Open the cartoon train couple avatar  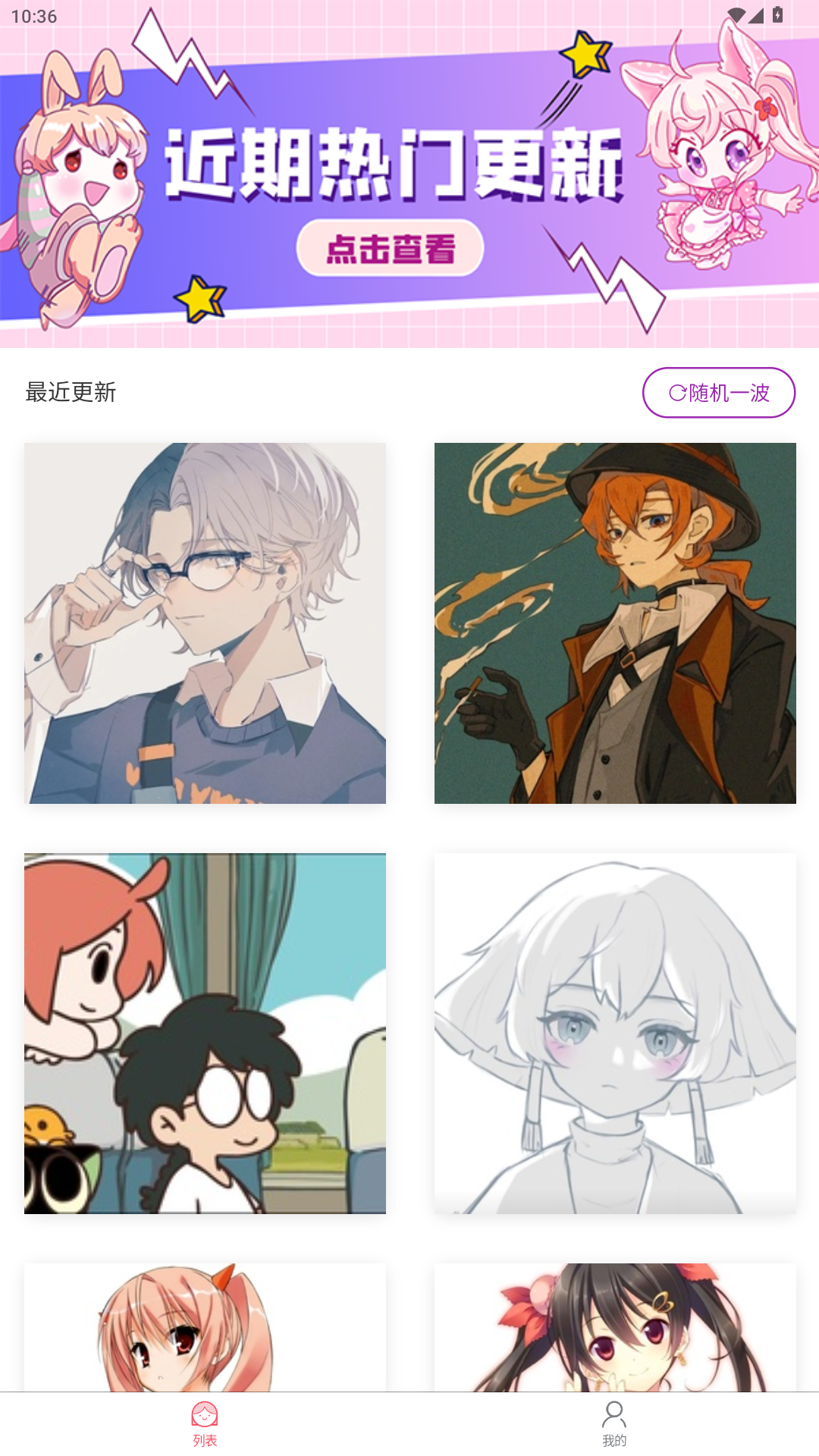[205, 1034]
